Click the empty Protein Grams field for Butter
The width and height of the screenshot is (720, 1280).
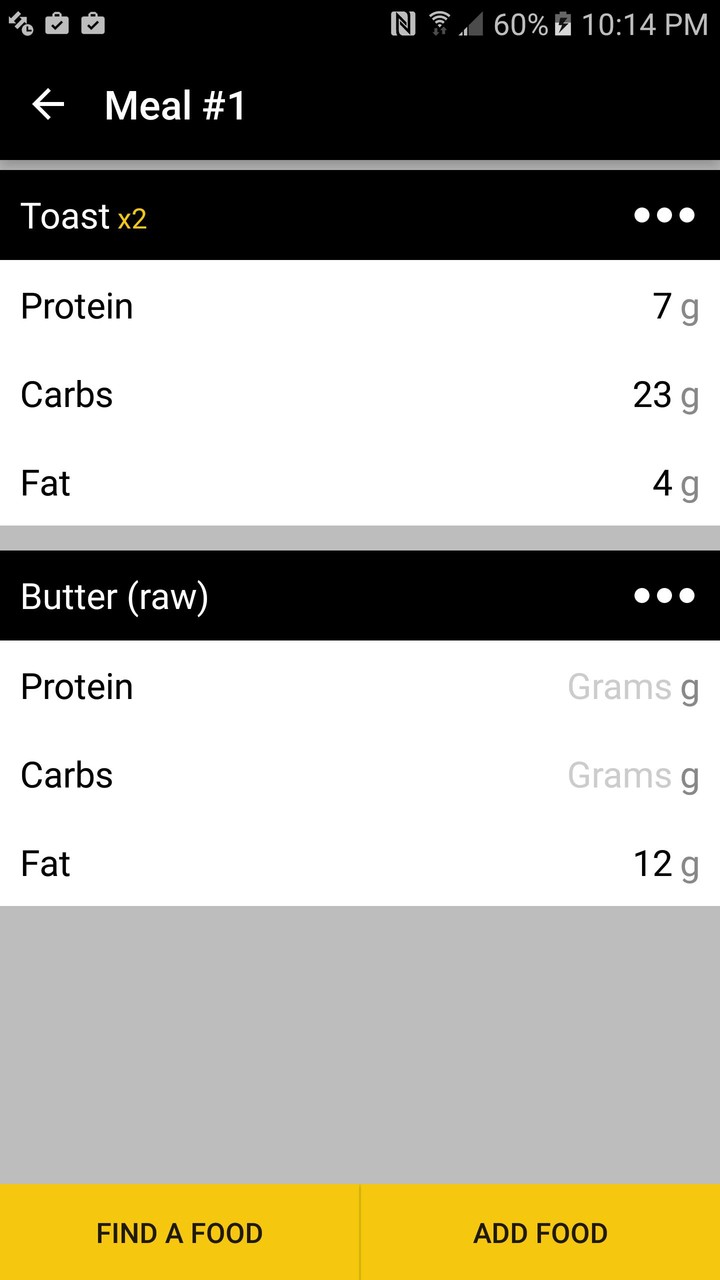pos(620,687)
